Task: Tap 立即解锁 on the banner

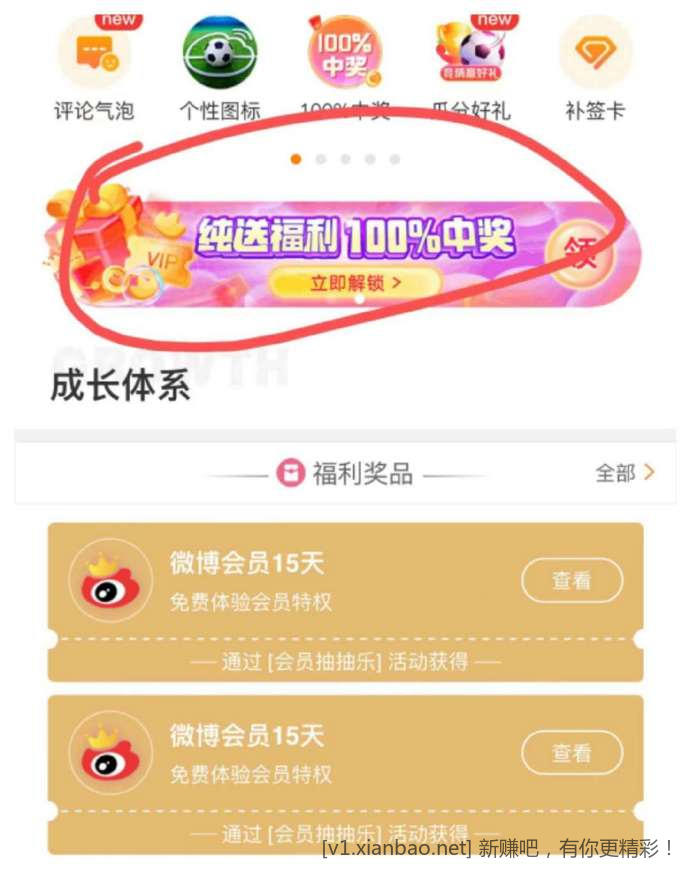Action: [x=355, y=283]
